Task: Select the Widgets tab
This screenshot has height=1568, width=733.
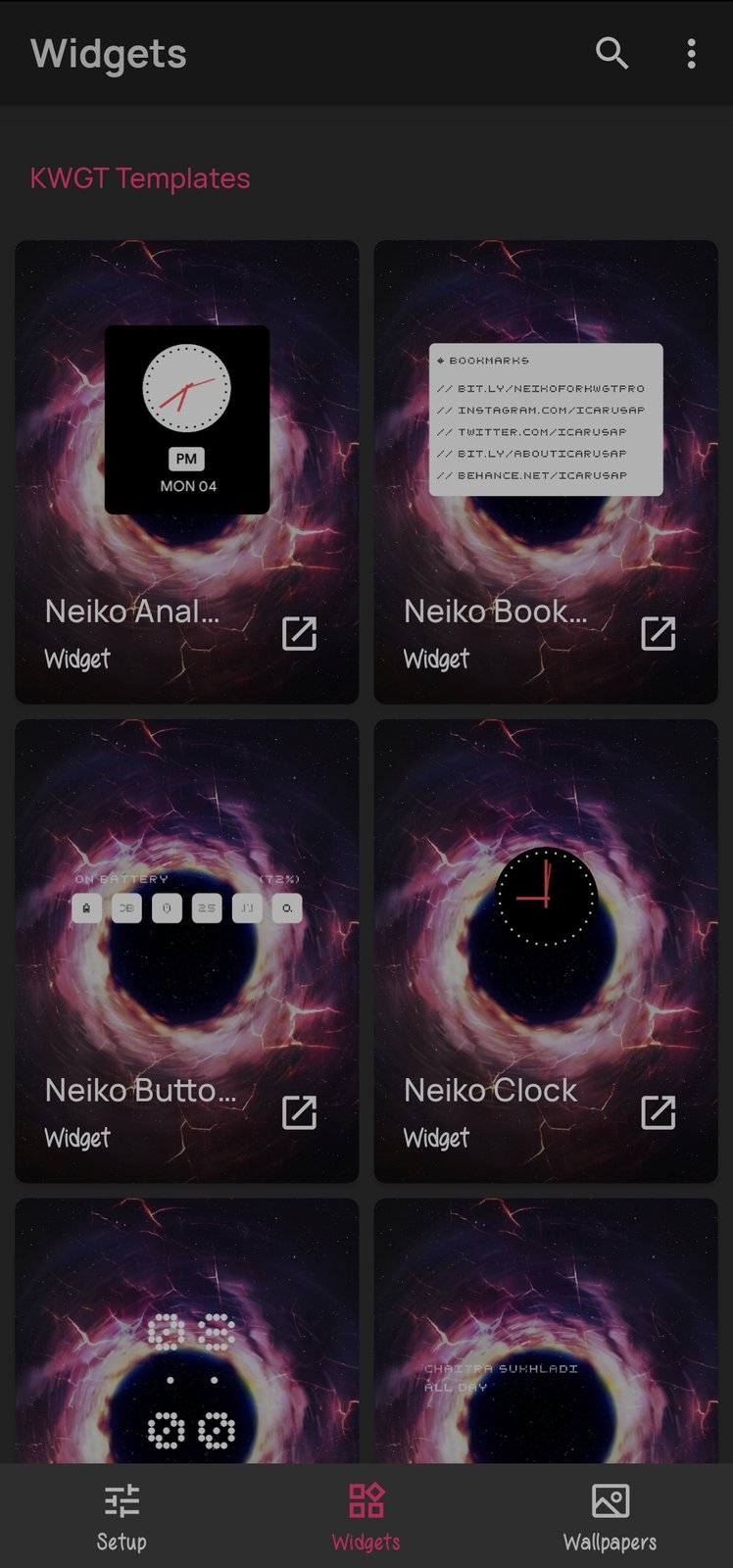Action: point(366,1516)
